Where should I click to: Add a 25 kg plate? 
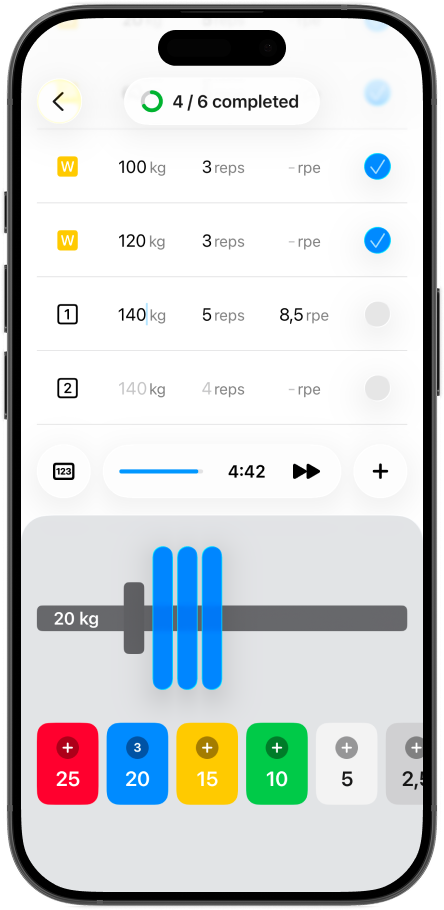68,763
